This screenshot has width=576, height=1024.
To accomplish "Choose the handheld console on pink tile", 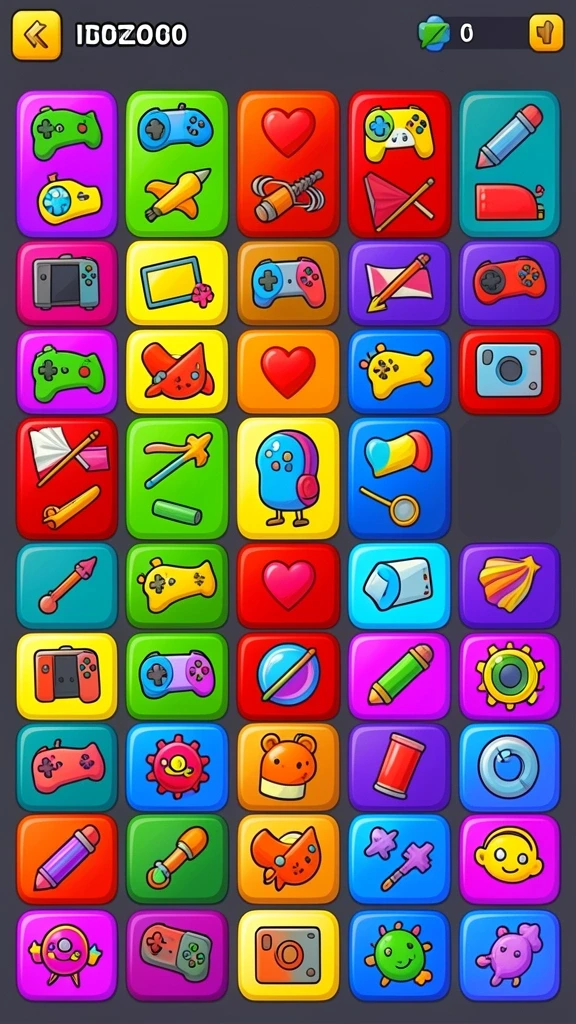I will point(67,283).
